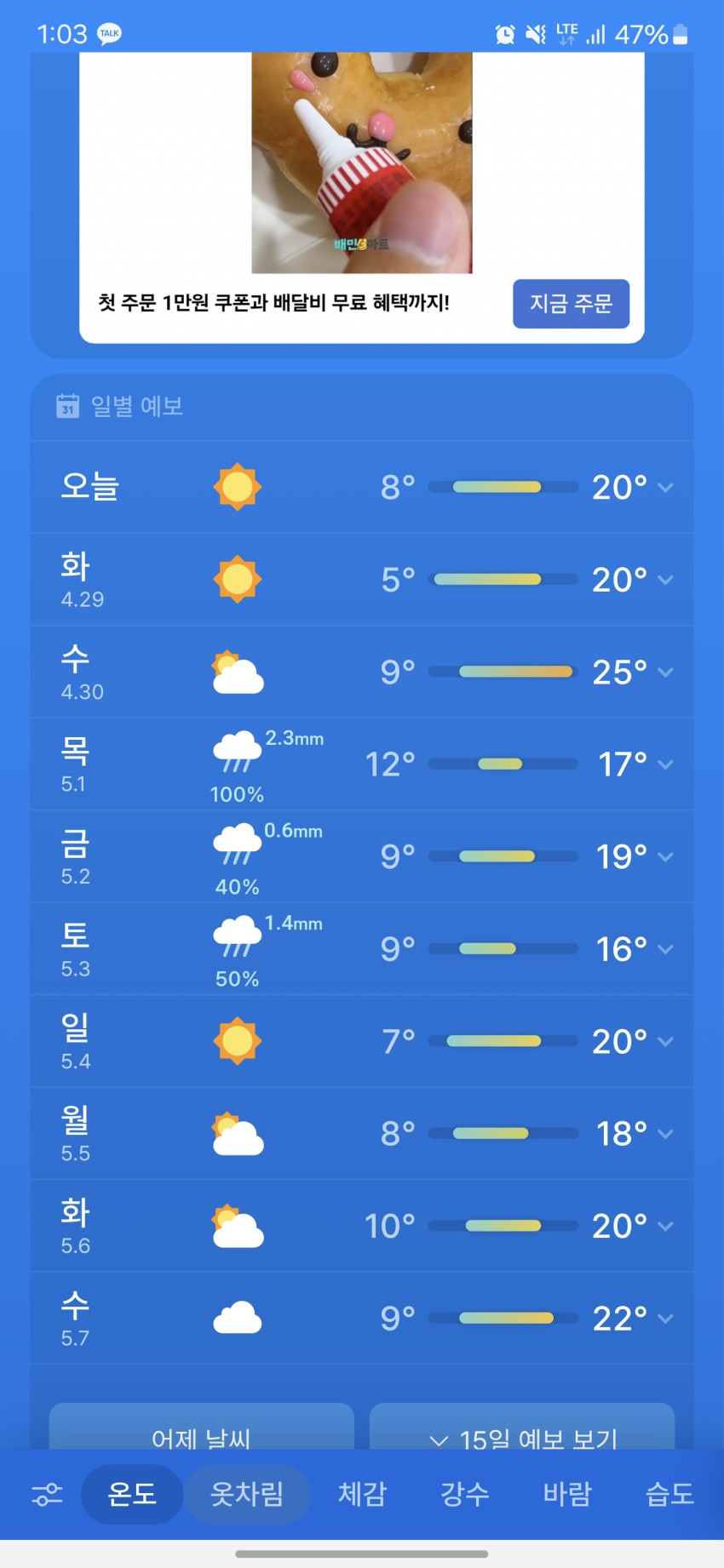Expand the 화 4.29 forecast row
Screen dimensions: 724x1568
coord(665,580)
